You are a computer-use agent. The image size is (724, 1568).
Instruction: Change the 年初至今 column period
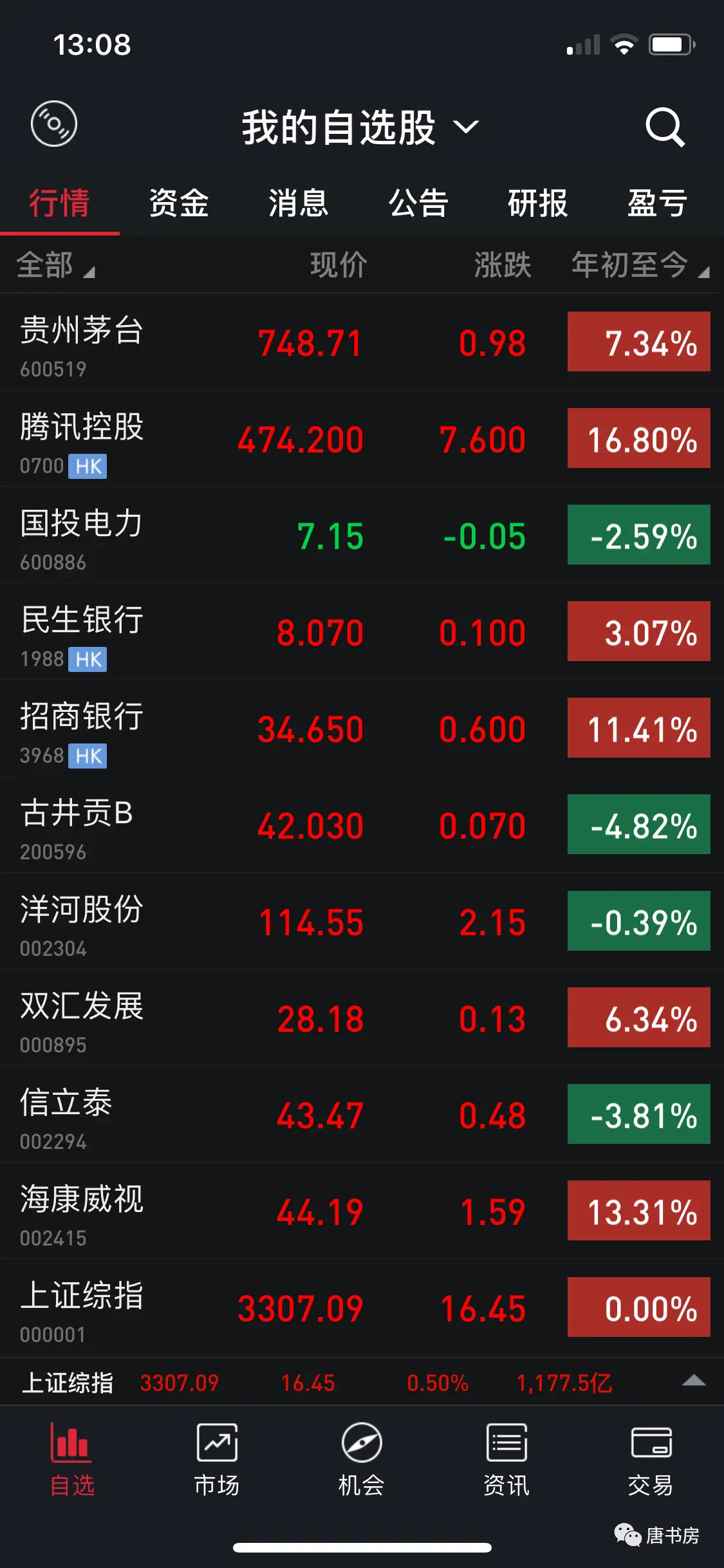click(x=640, y=265)
